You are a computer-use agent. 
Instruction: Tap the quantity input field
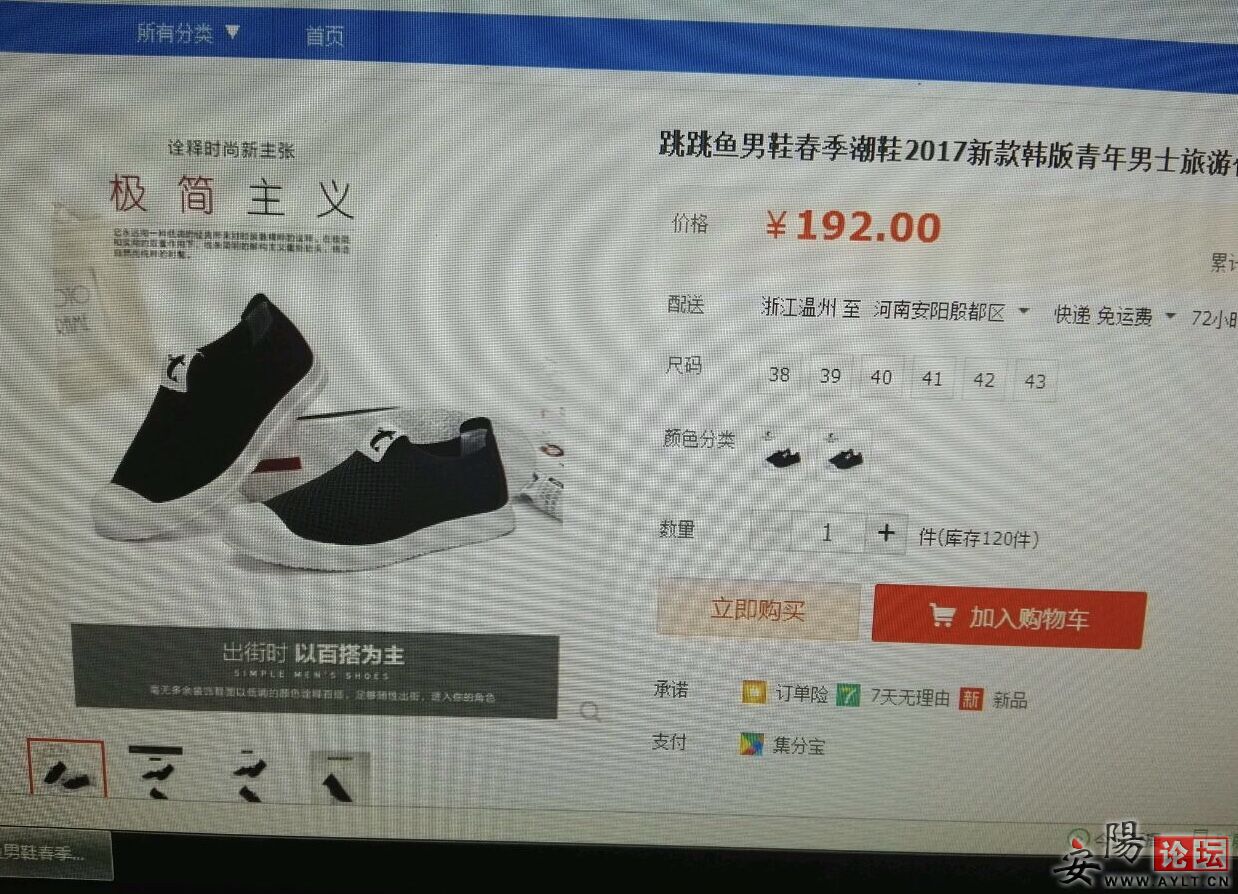824,533
